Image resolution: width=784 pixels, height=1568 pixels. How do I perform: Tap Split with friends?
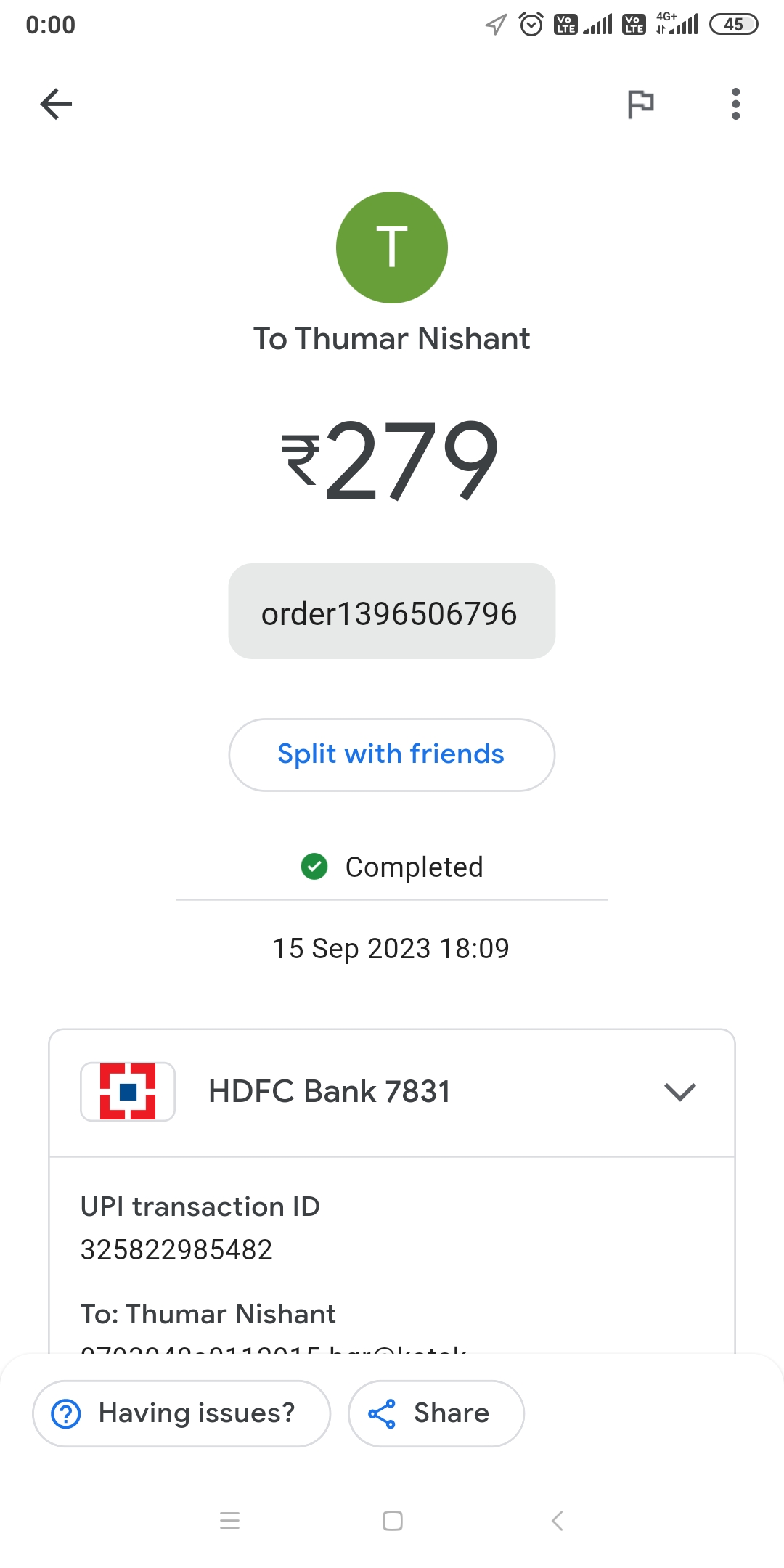[392, 755]
